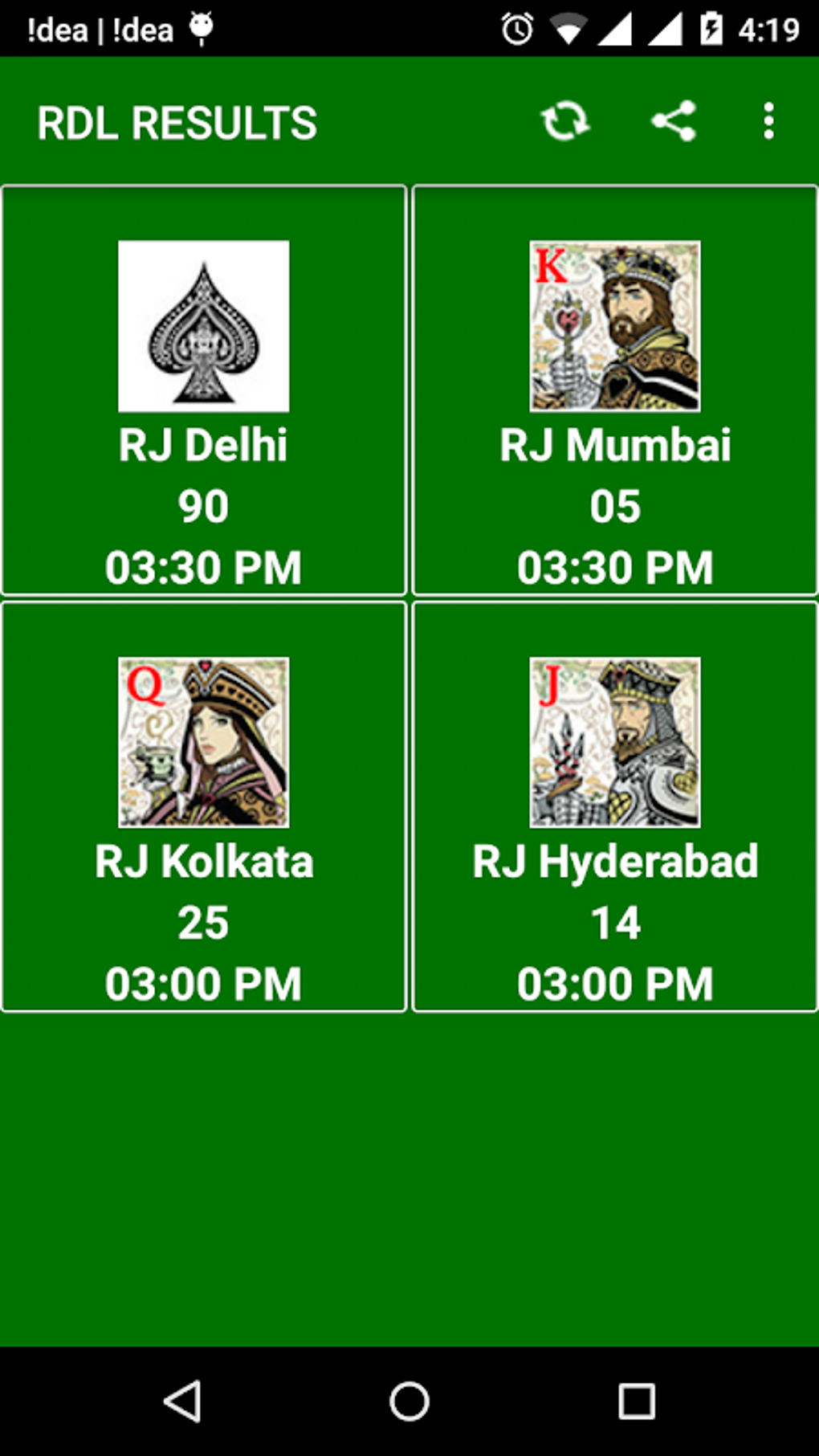Expand options via the overflow menu button
Screen dimensions: 819x1456
tap(768, 121)
